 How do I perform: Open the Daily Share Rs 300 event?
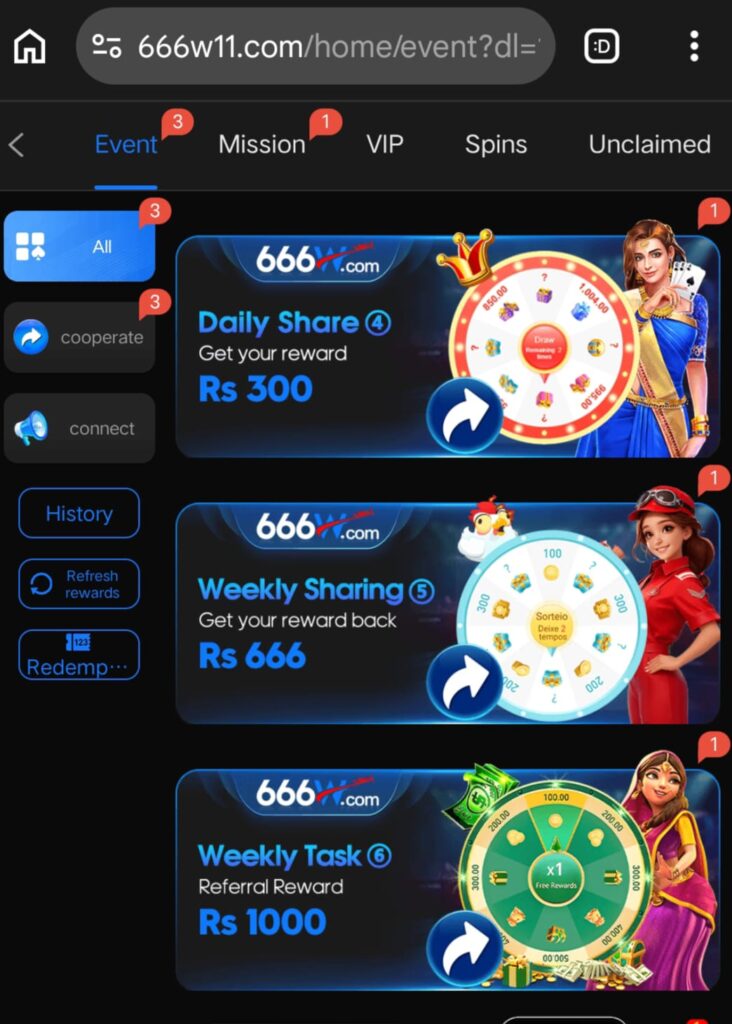click(447, 346)
